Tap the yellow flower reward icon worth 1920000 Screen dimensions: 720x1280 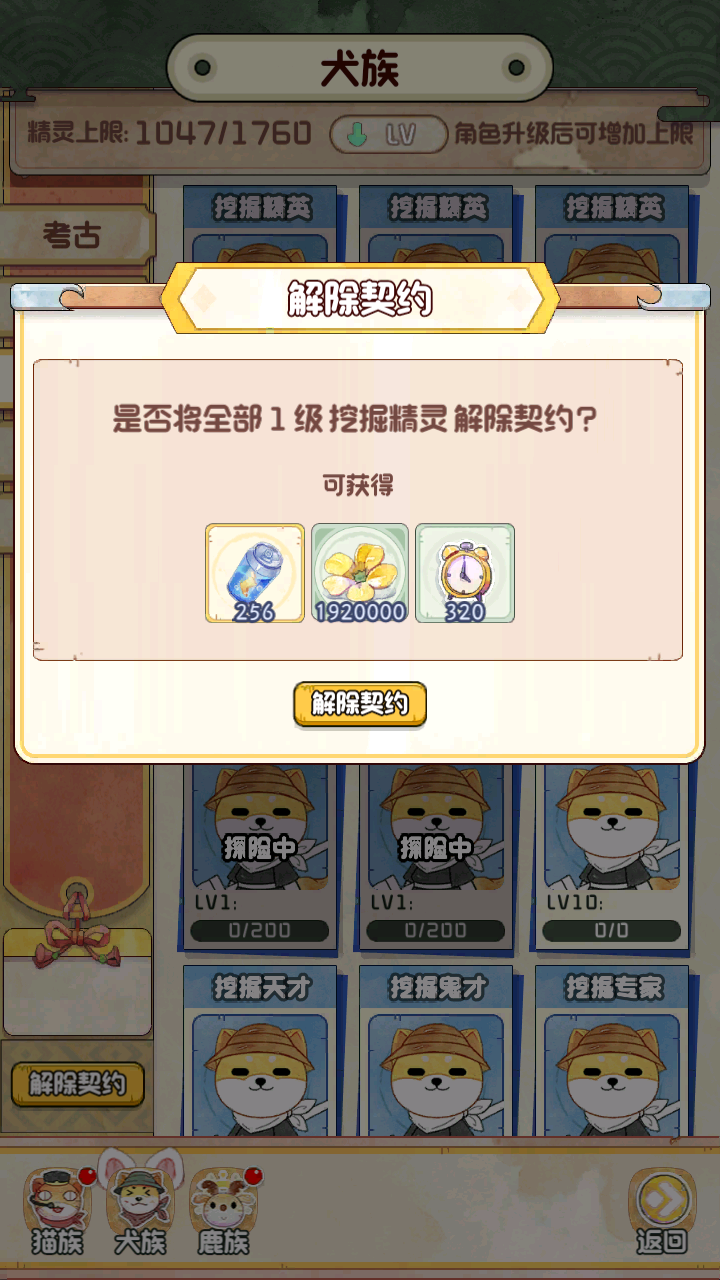click(x=360, y=573)
